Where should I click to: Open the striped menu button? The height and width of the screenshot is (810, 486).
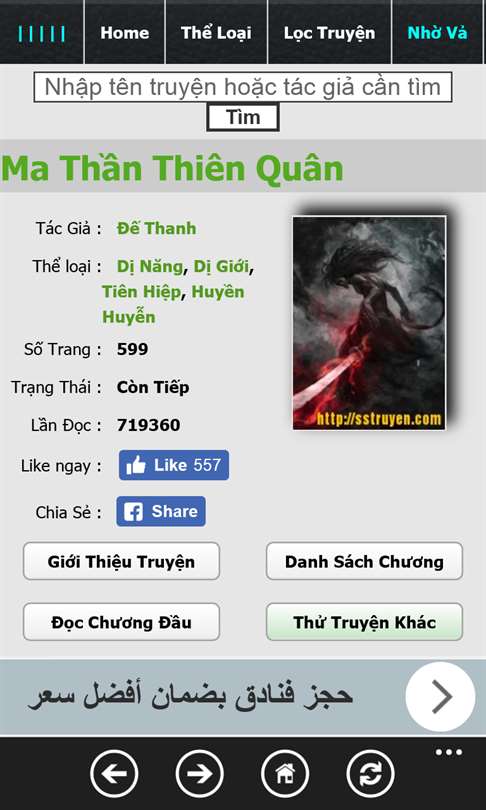click(41, 33)
